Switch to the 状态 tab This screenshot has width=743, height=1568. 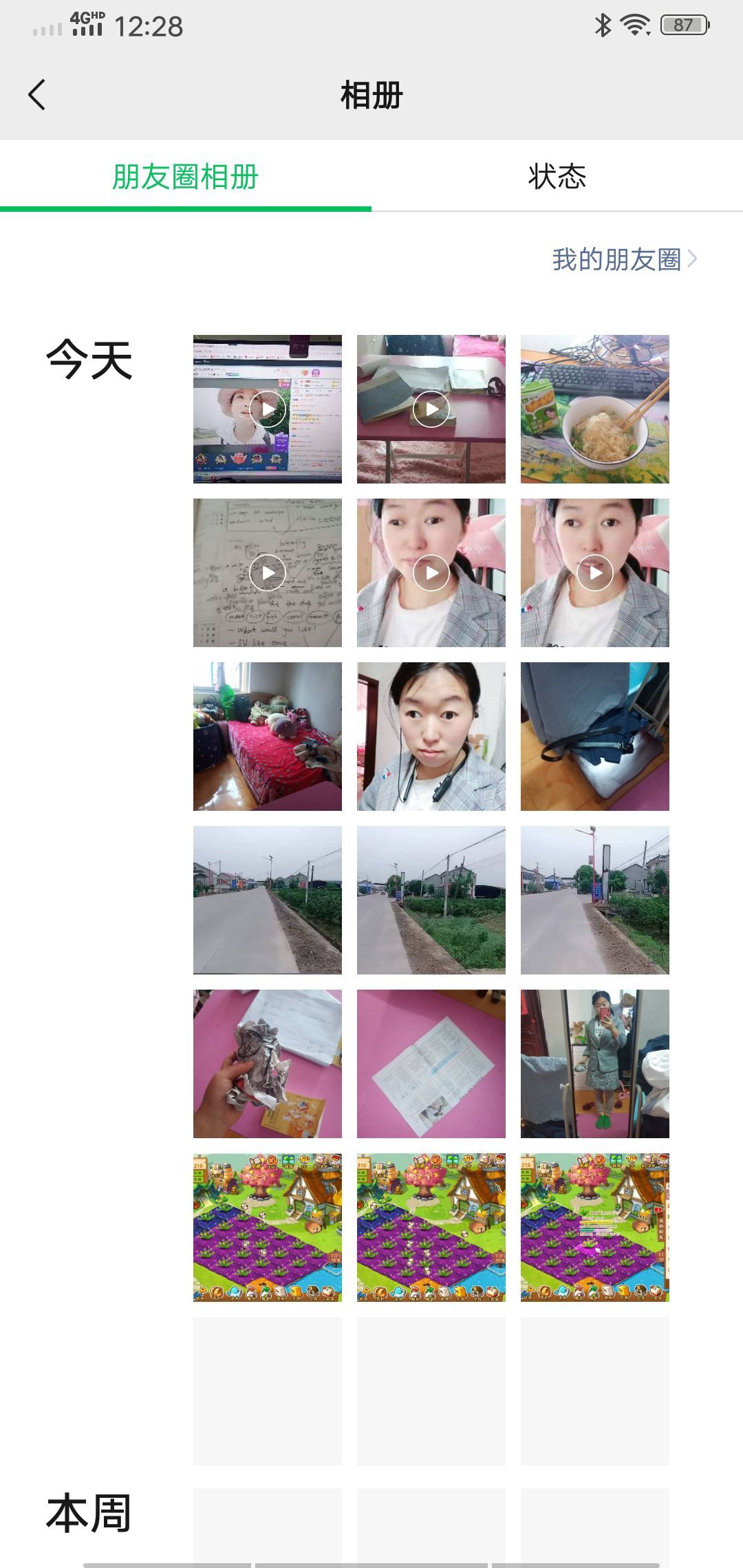pos(557,177)
